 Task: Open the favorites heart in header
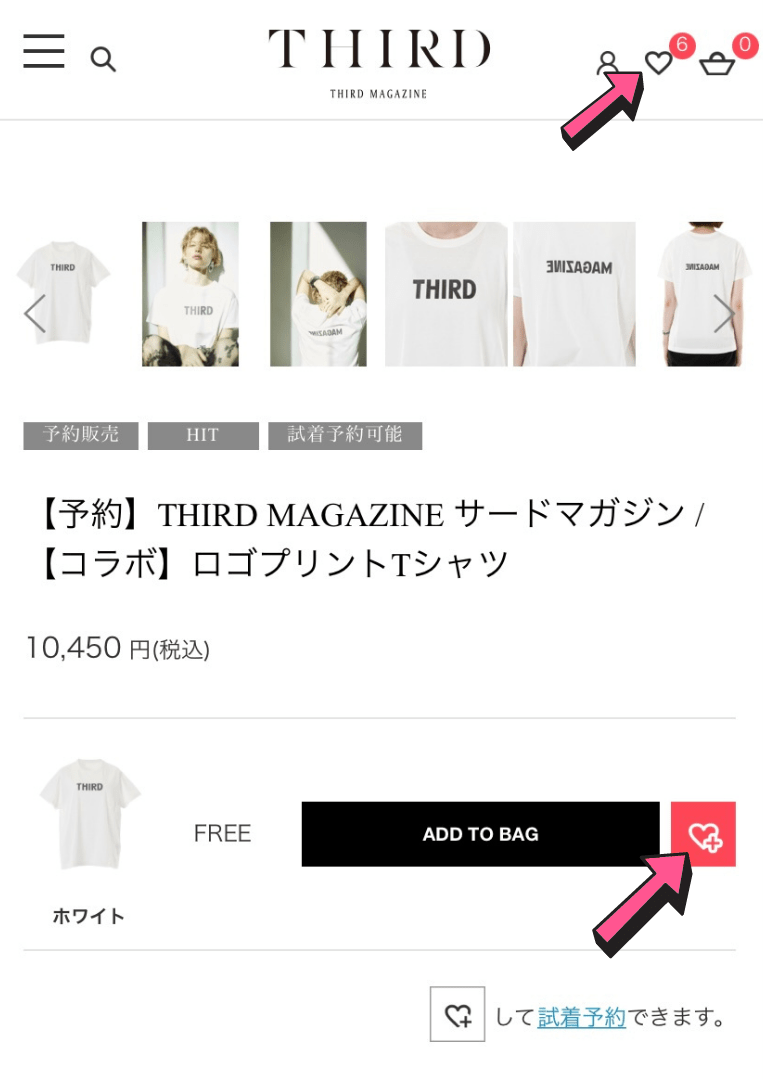[658, 64]
